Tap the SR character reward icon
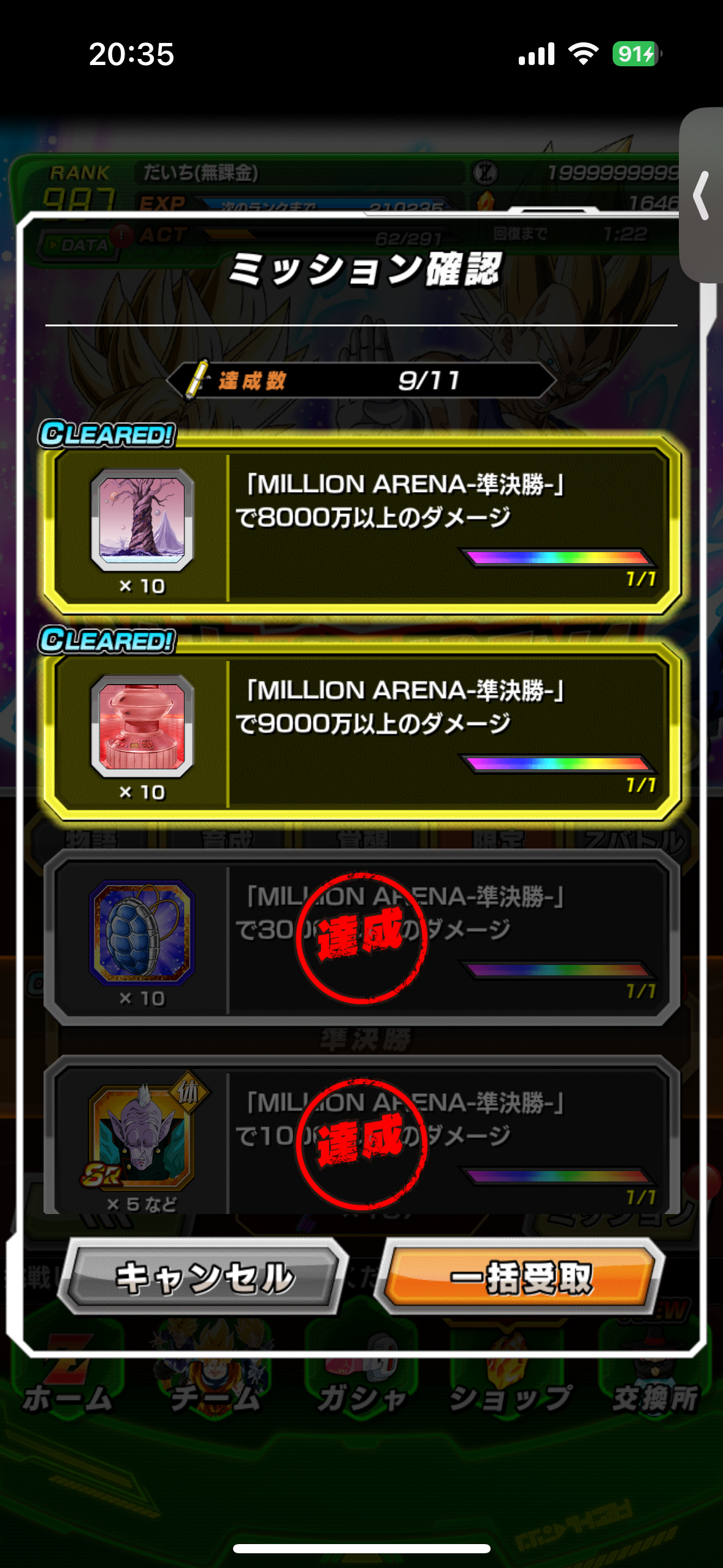This screenshot has height=1568, width=723. click(142, 1137)
